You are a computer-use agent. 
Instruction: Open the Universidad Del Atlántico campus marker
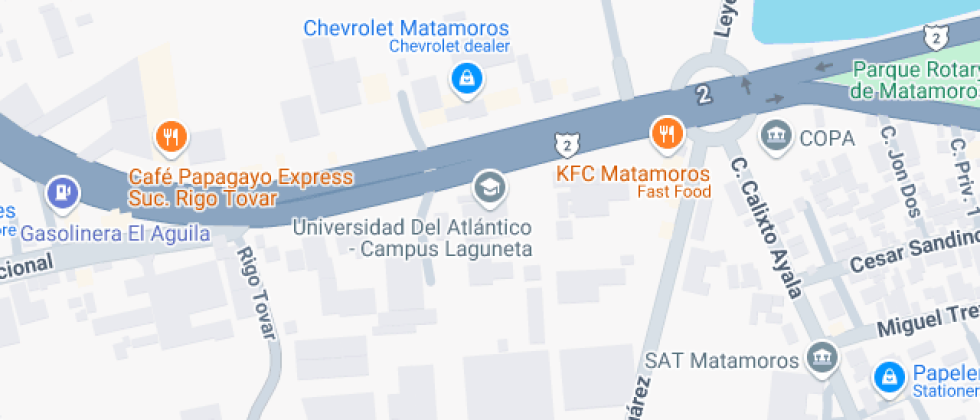[x=487, y=187]
